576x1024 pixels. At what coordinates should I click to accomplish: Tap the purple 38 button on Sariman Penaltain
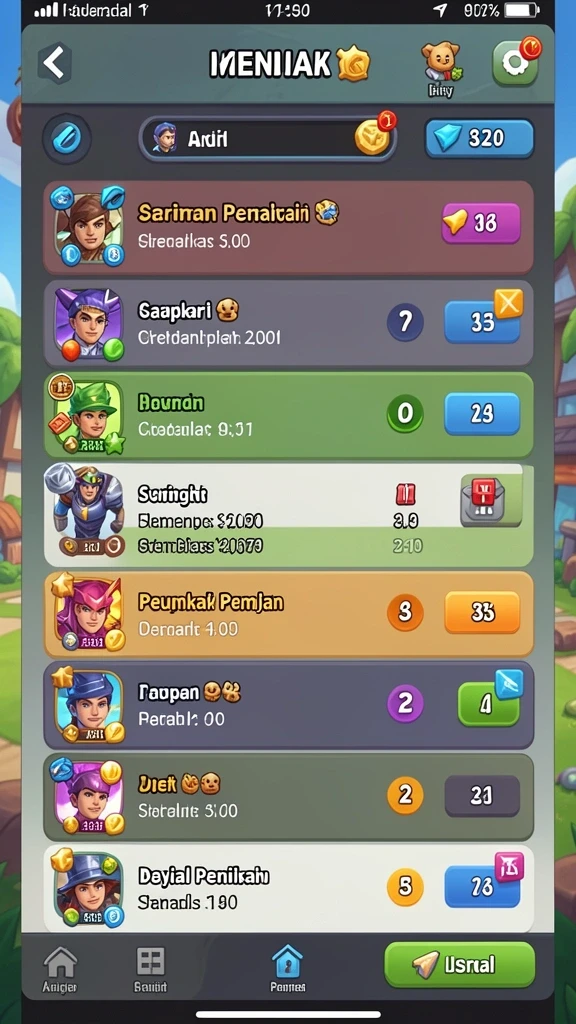click(x=481, y=223)
